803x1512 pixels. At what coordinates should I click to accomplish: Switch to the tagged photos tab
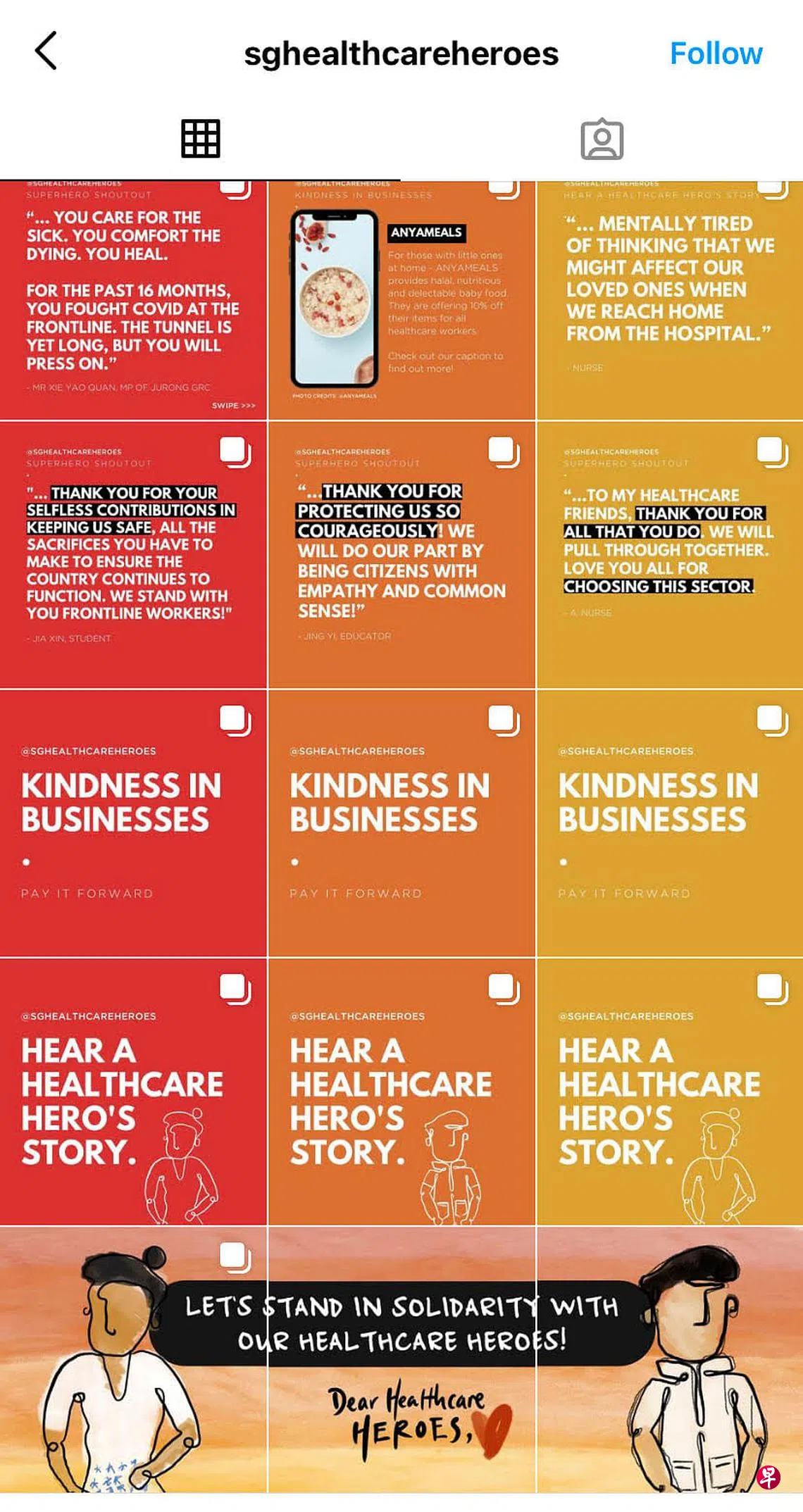[x=602, y=139]
